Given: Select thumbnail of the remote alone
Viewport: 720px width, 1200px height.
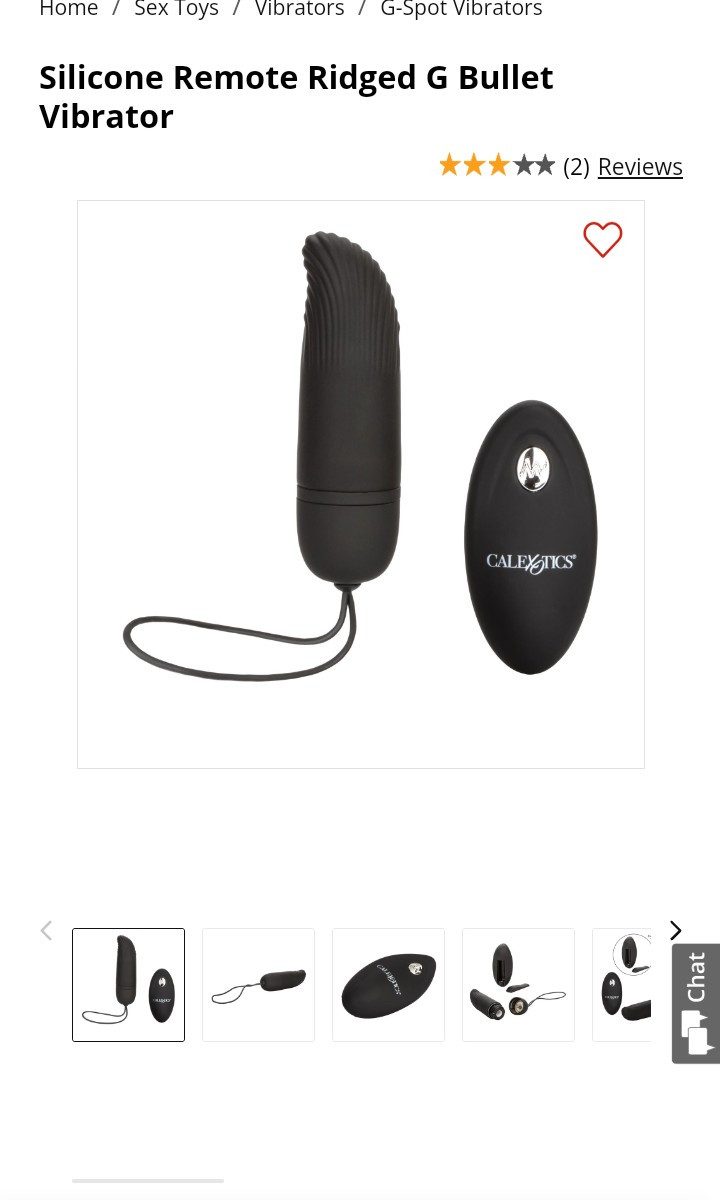Looking at the screenshot, I should (x=388, y=985).
